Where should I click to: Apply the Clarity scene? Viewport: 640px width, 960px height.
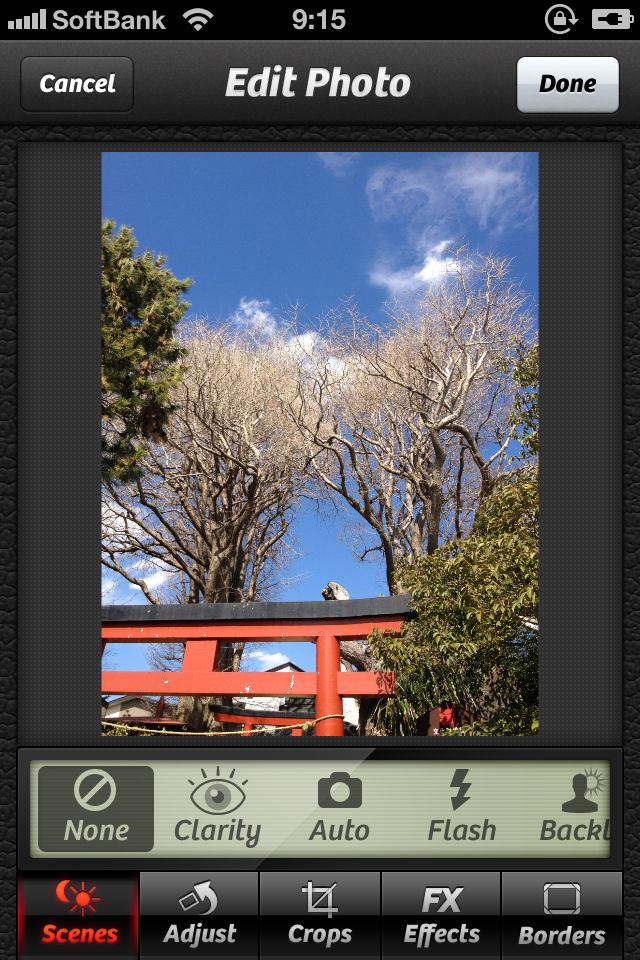pyautogui.click(x=217, y=808)
